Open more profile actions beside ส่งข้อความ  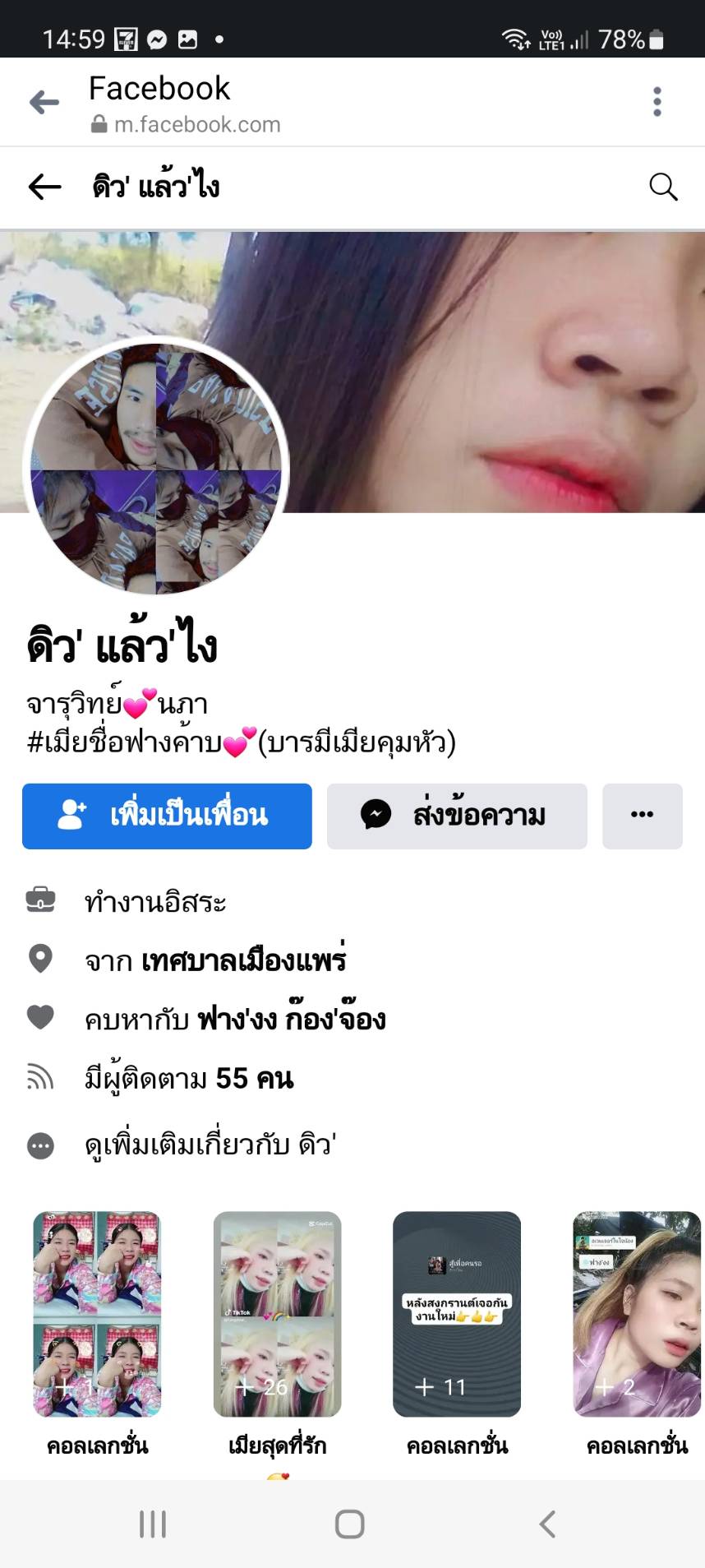coord(642,816)
